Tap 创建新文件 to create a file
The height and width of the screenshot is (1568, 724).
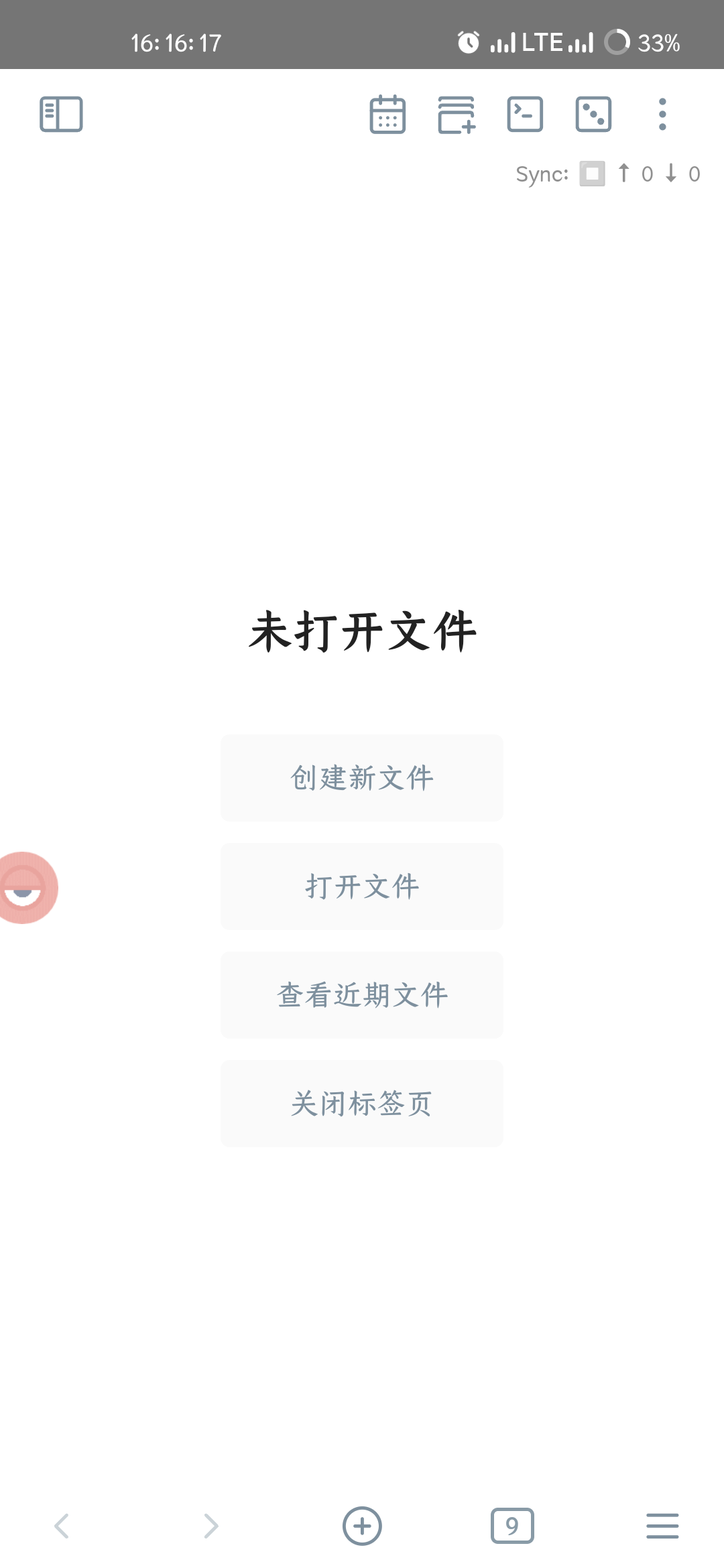pyautogui.click(x=362, y=778)
